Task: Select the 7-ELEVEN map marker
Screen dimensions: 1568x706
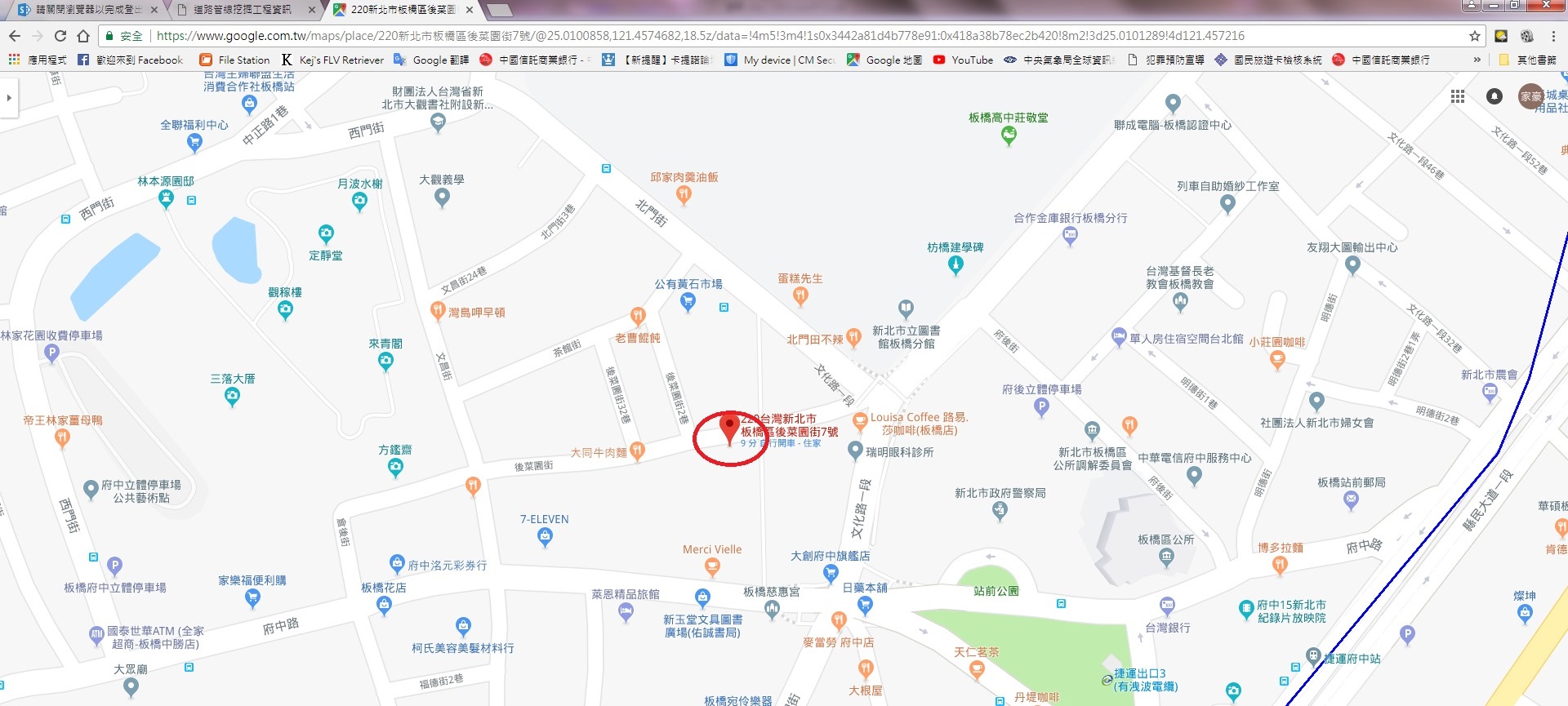Action: point(545,536)
